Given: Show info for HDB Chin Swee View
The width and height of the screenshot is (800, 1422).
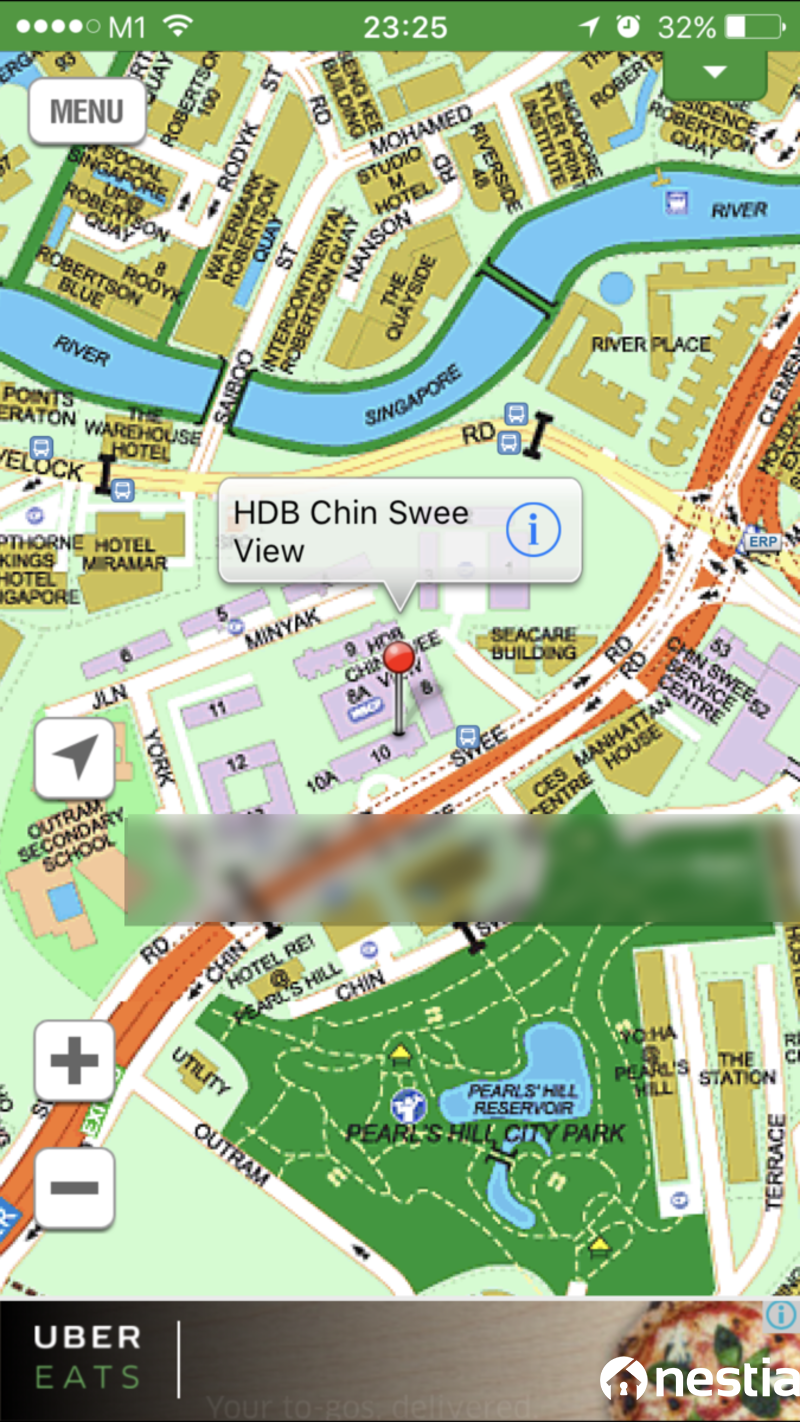Looking at the screenshot, I should tap(532, 530).
